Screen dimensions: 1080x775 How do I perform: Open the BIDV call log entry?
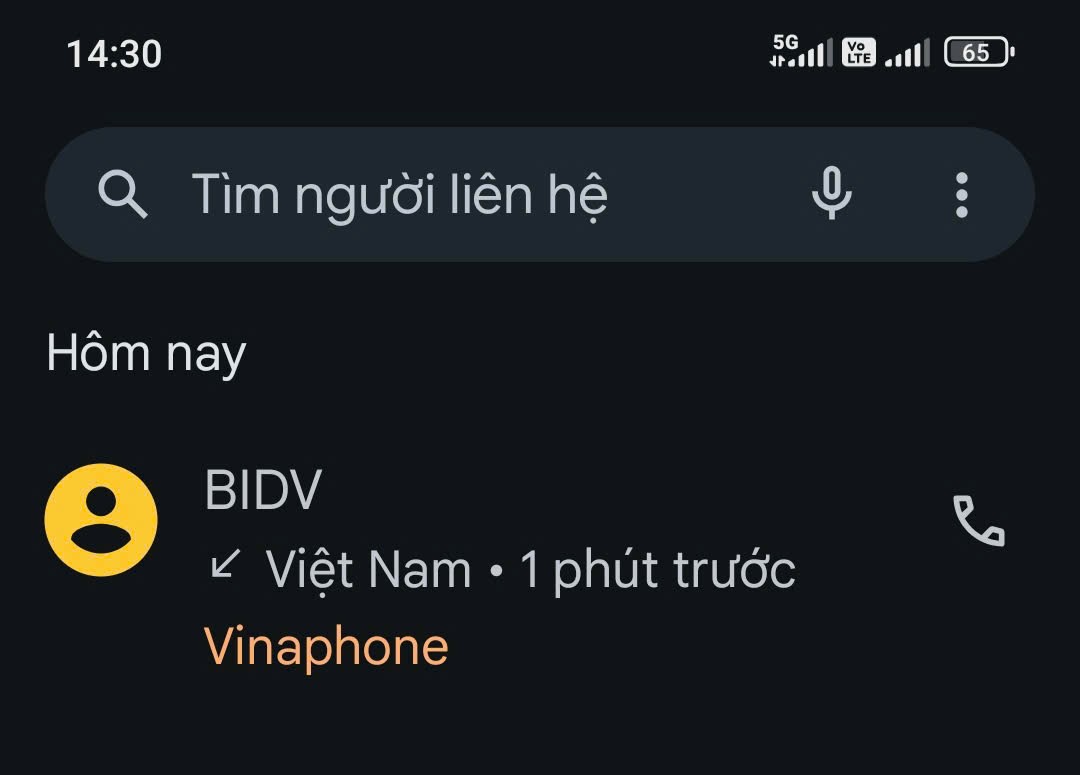click(500, 570)
